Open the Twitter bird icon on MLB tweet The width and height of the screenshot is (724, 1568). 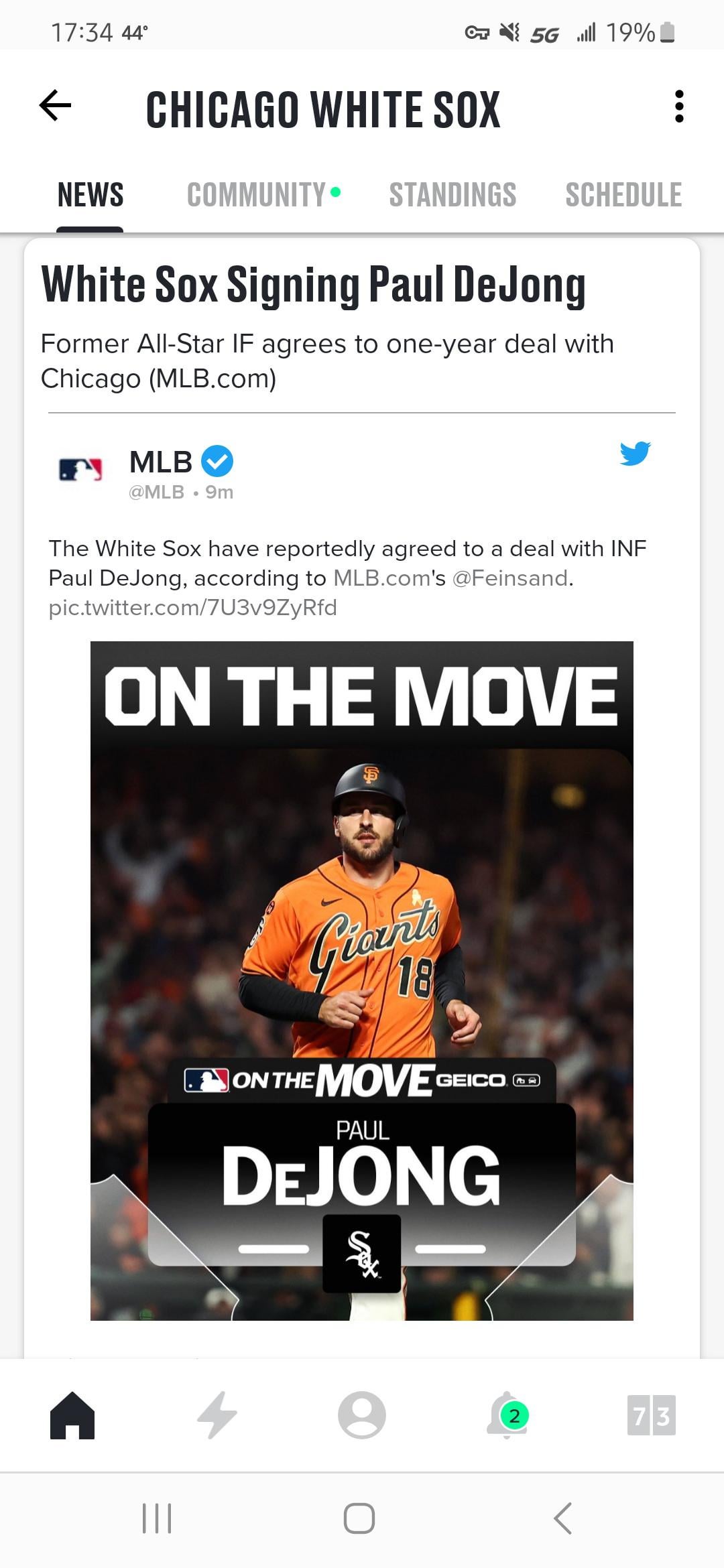tap(634, 454)
